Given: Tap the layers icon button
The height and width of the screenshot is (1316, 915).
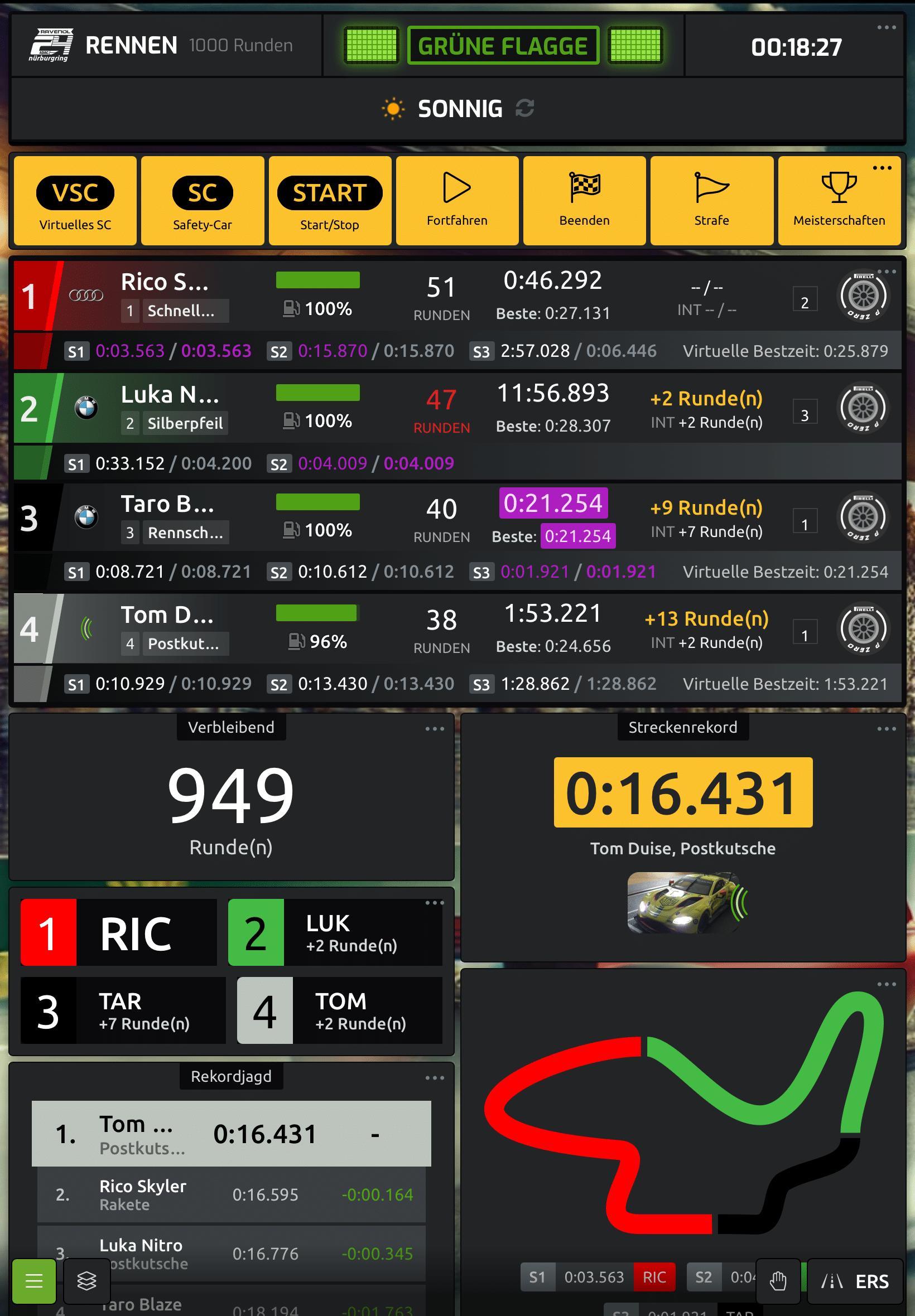Looking at the screenshot, I should tap(86, 1281).
